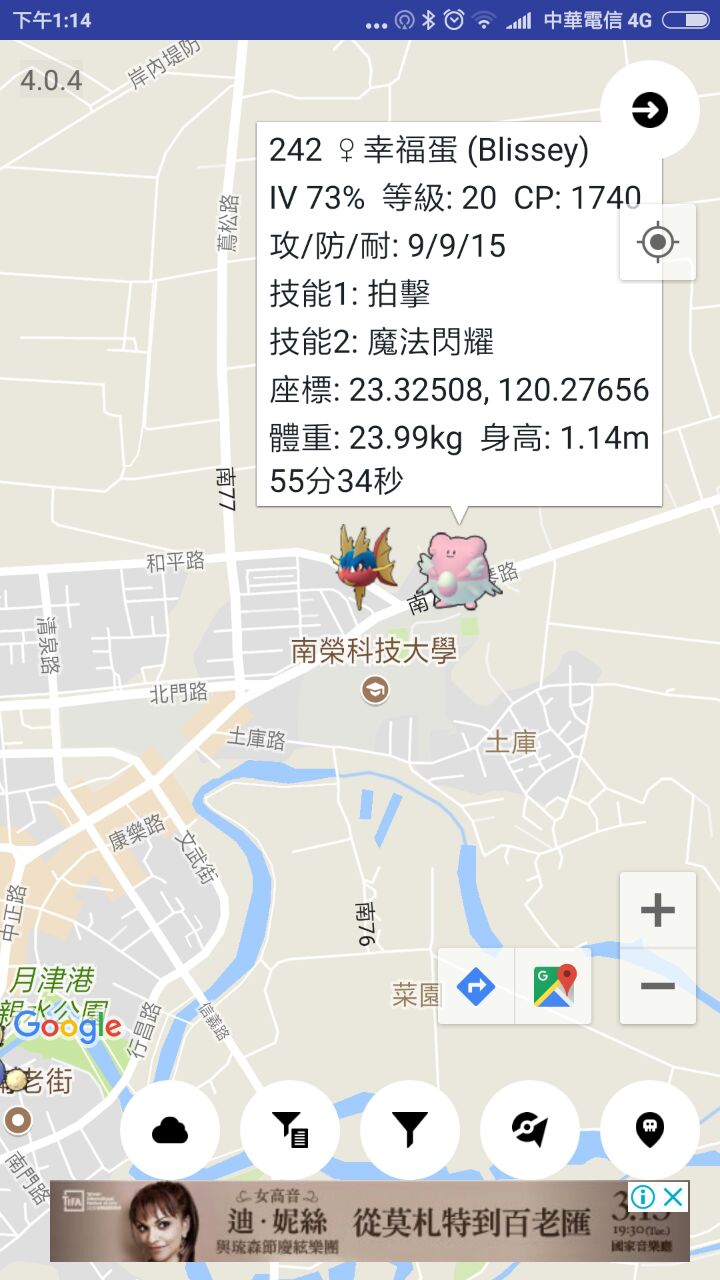Close the advertisement banner

tap(675, 1197)
